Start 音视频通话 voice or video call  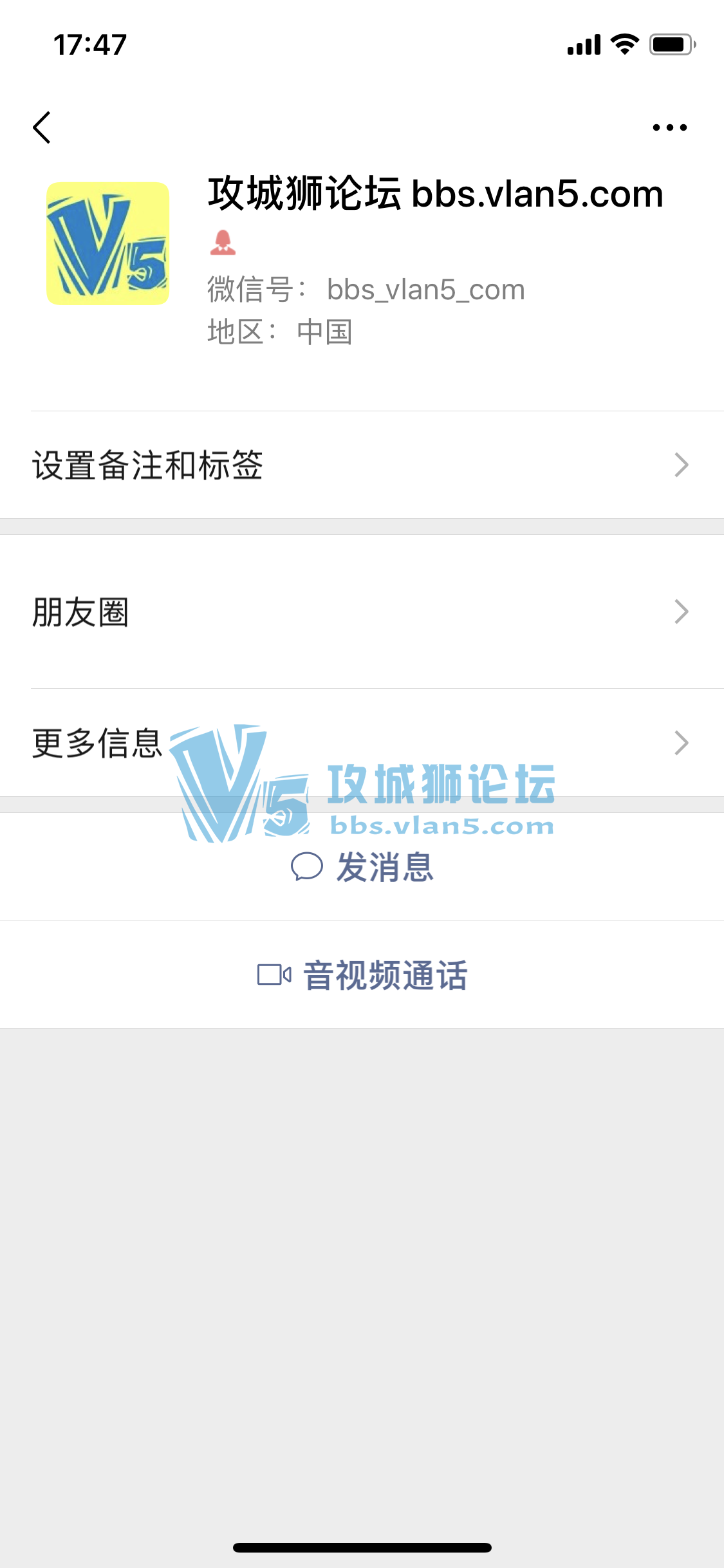(362, 975)
